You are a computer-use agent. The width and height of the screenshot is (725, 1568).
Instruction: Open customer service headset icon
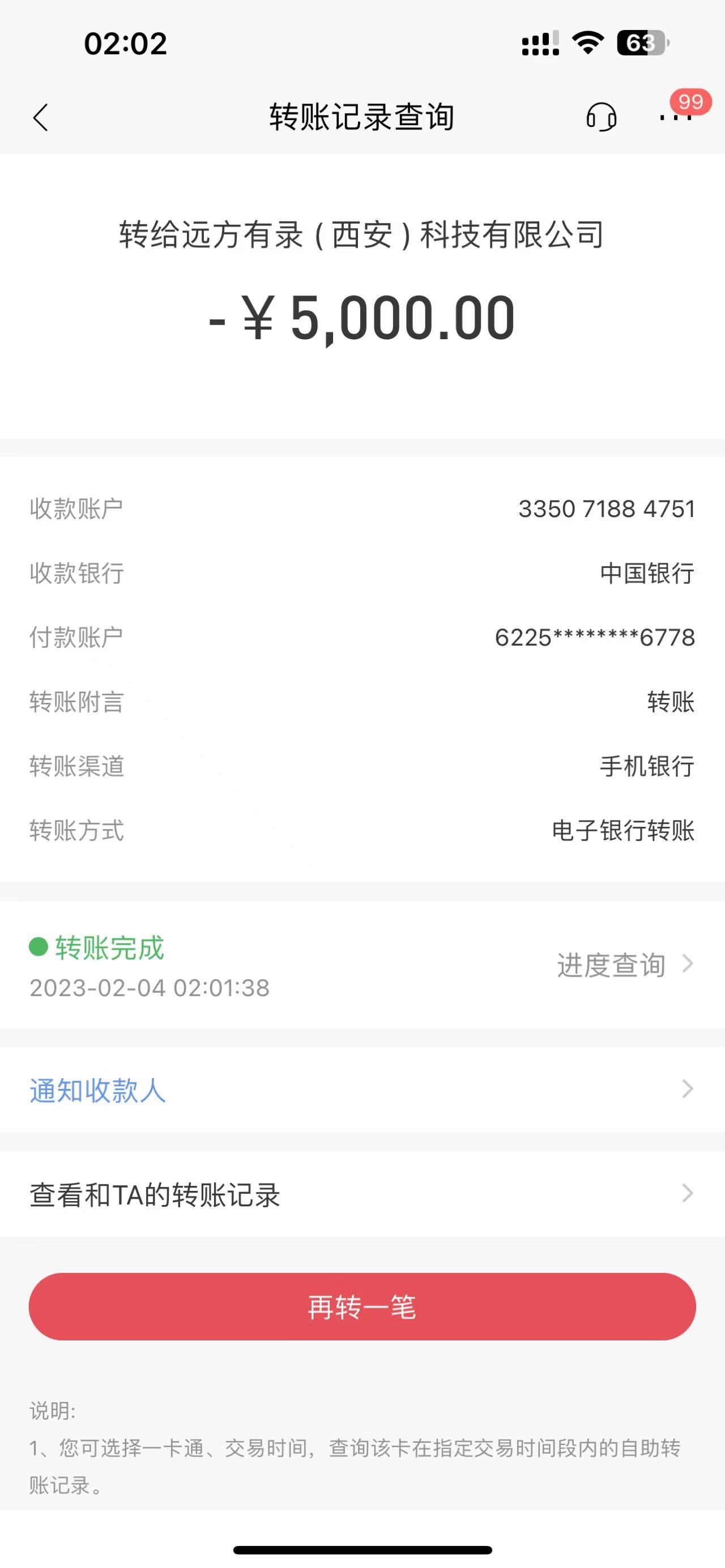click(601, 116)
